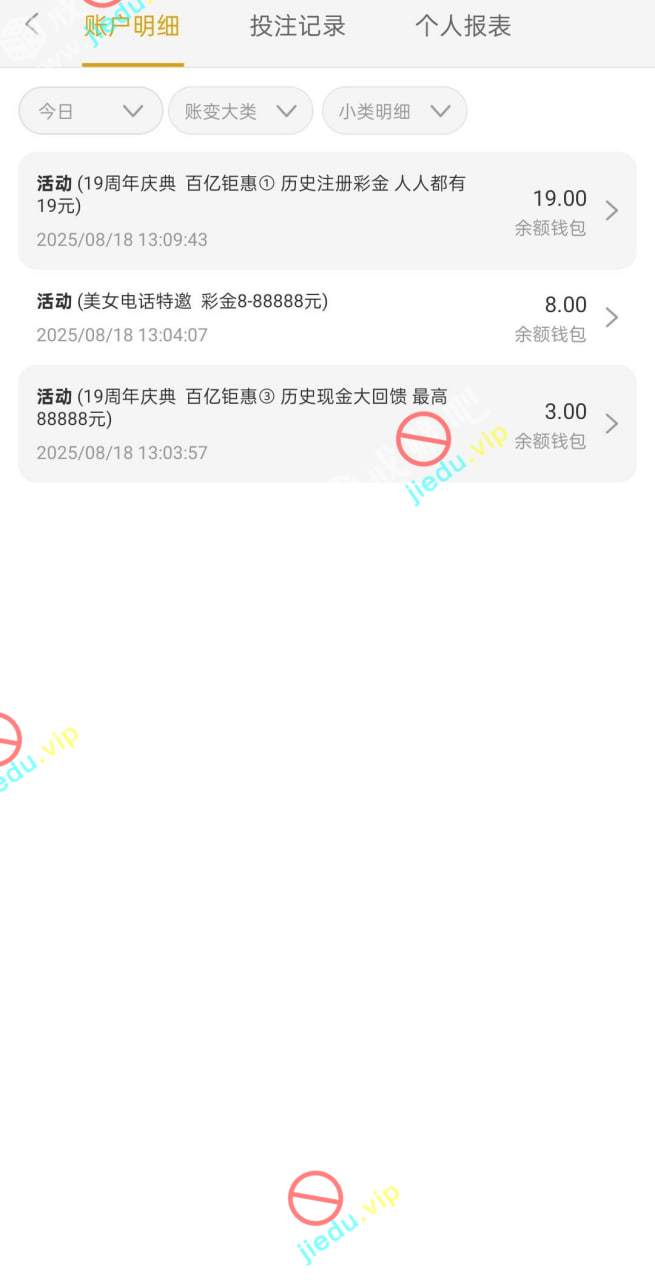Select the 账户明细 tab
Screen dimensions: 655x1280
(133, 27)
